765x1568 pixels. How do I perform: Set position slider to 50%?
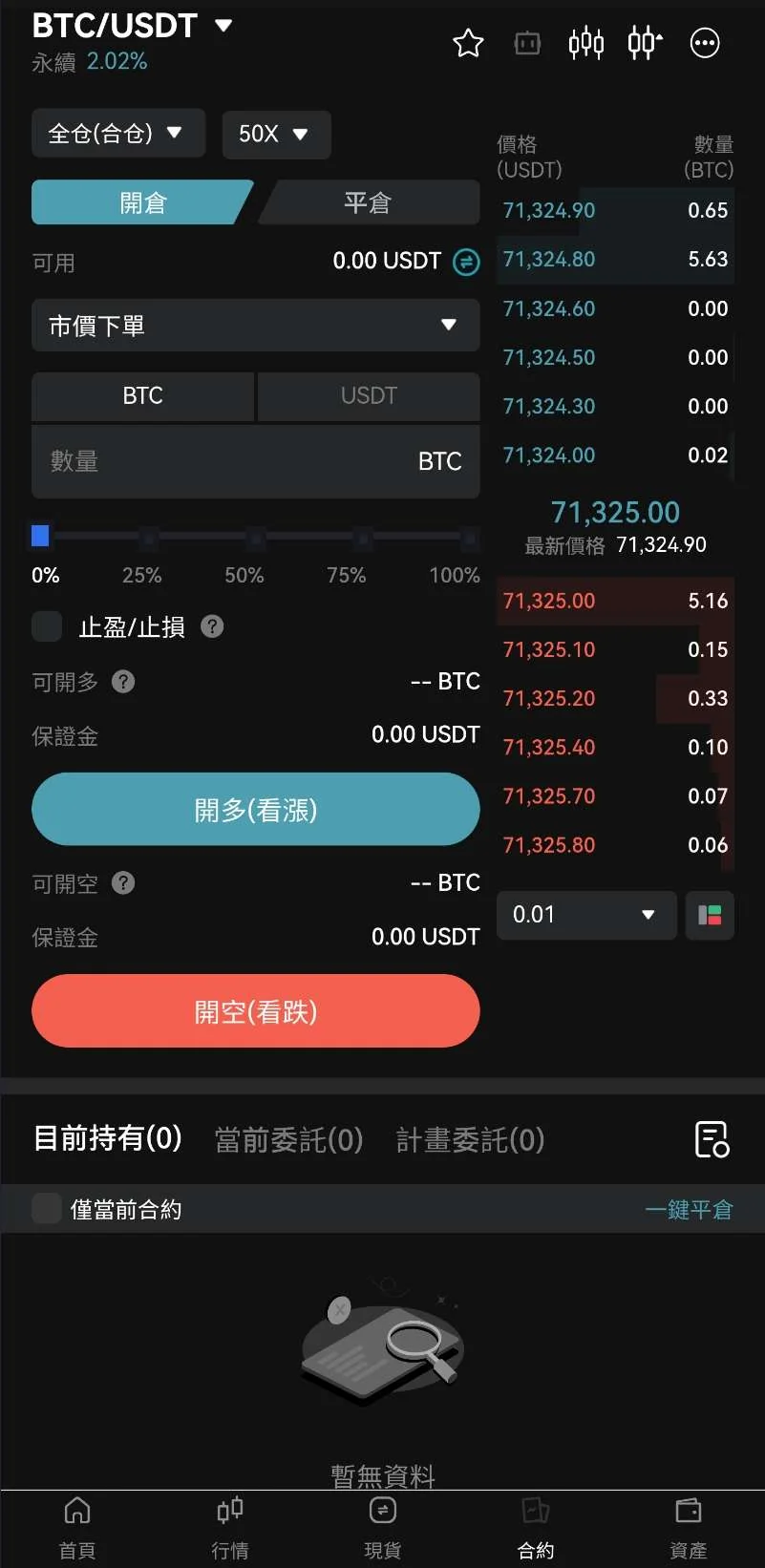point(255,538)
